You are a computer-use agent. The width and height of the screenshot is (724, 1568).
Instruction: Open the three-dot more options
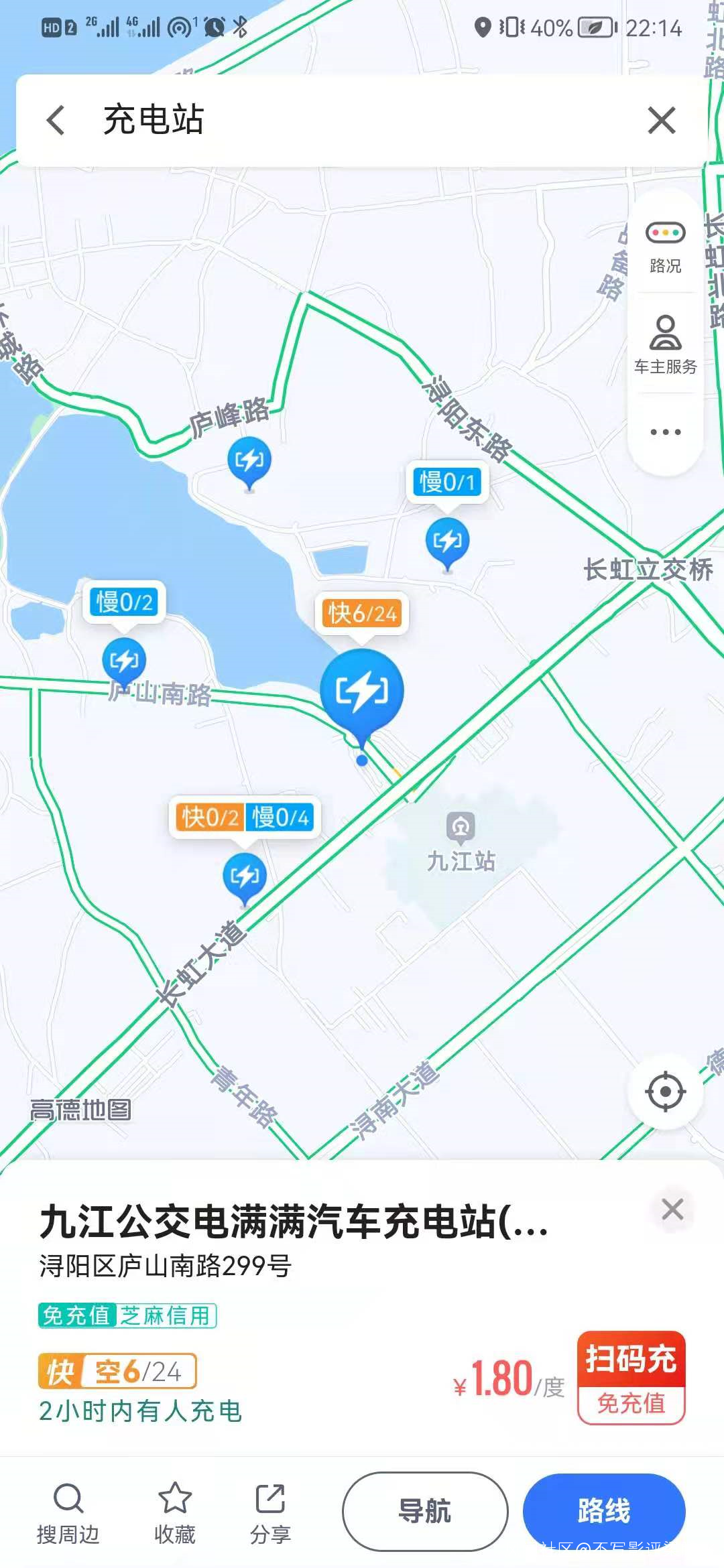click(x=665, y=432)
